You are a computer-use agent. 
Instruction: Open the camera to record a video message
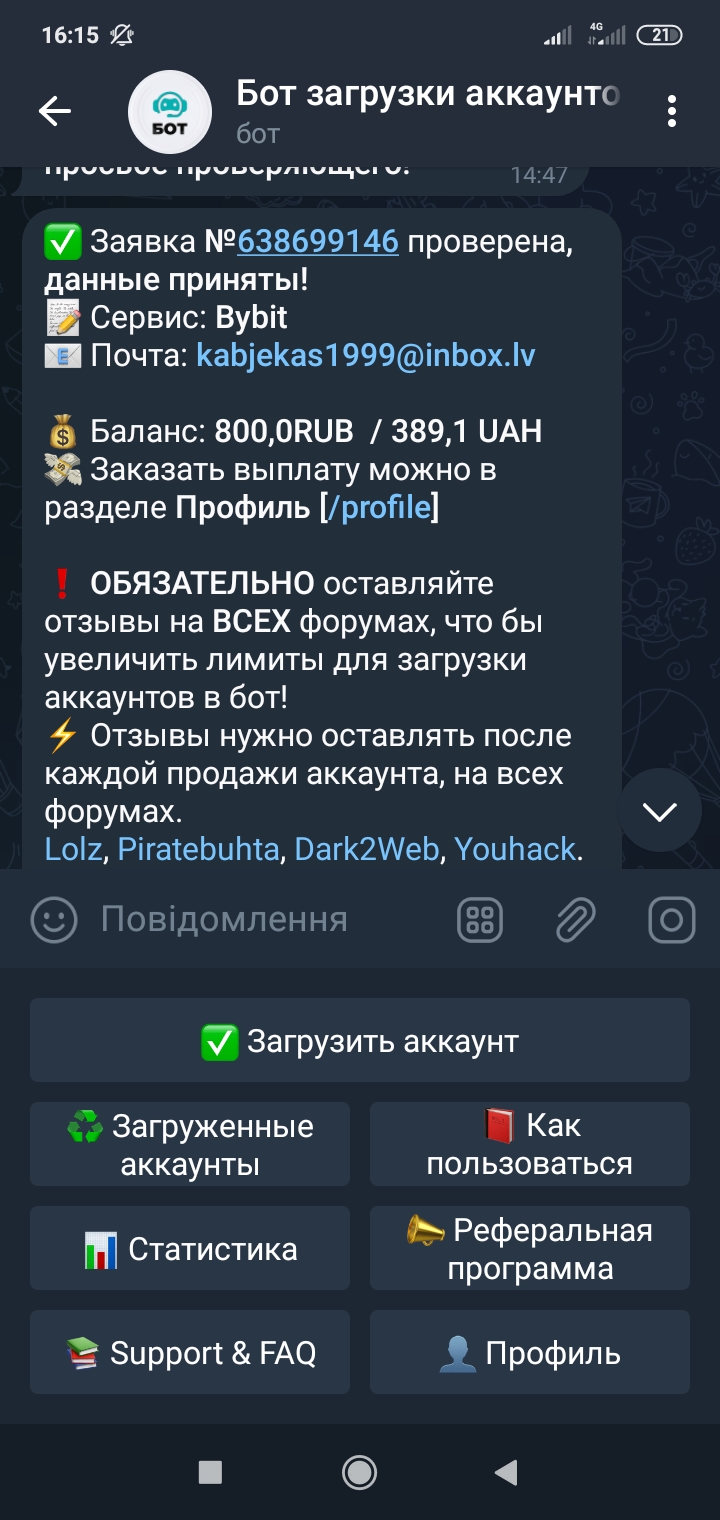point(671,920)
